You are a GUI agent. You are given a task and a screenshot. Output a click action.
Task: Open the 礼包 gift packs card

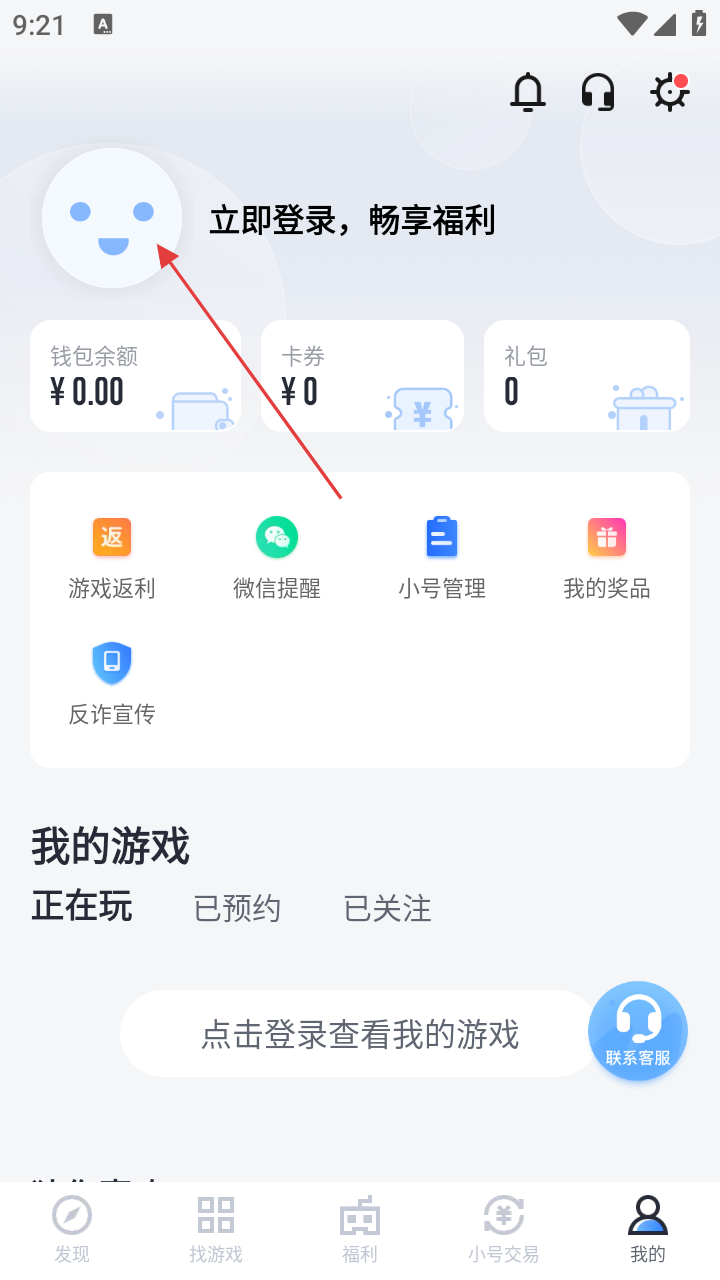coord(587,376)
